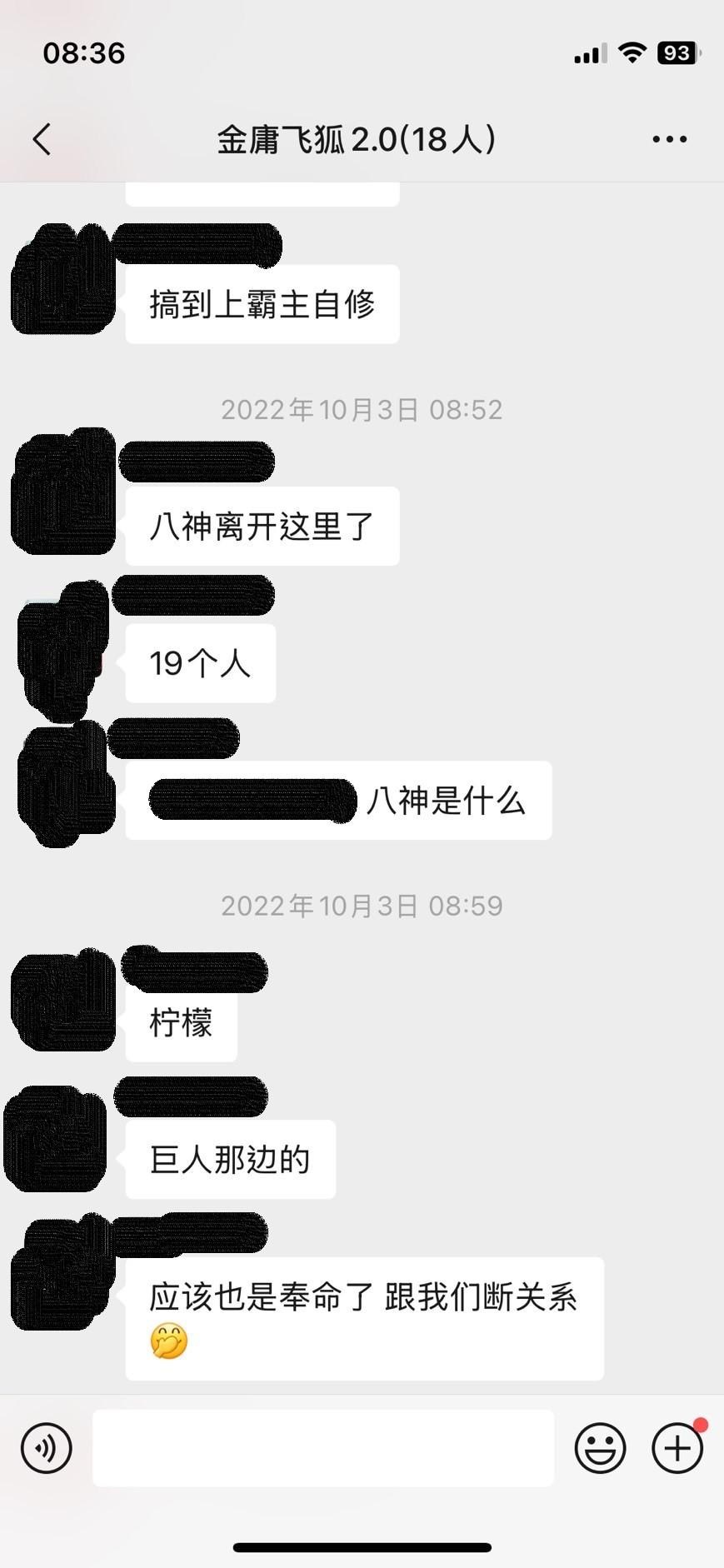Tap avatar beside 八神离开这里了 message

tap(62, 492)
